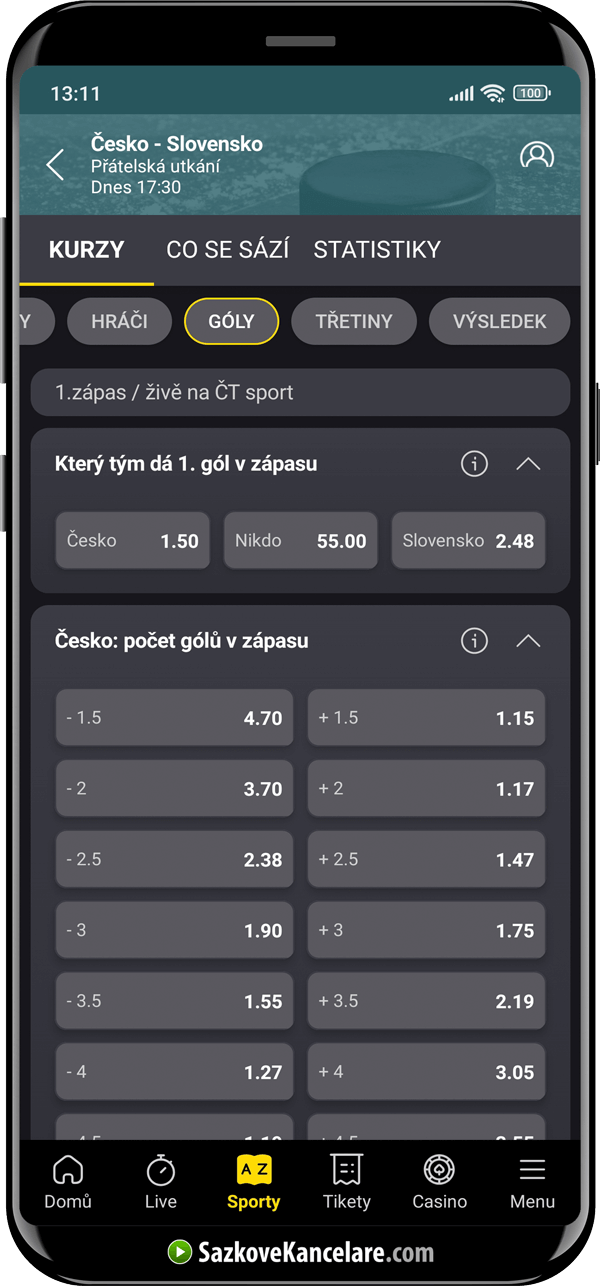Pick Nikdo at odds 55.00
Screen dimensions: 600x1286
click(300, 541)
